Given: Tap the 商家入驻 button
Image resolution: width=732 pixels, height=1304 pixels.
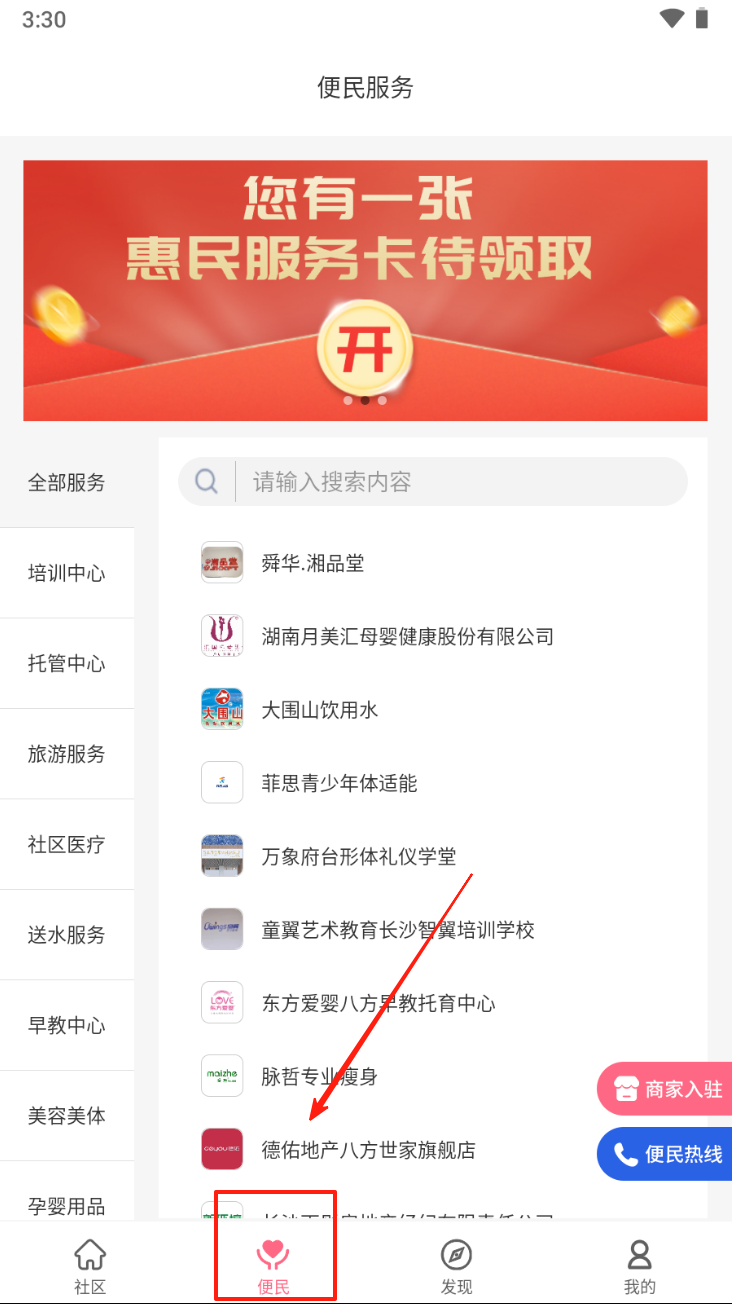Looking at the screenshot, I should coord(667,1089).
